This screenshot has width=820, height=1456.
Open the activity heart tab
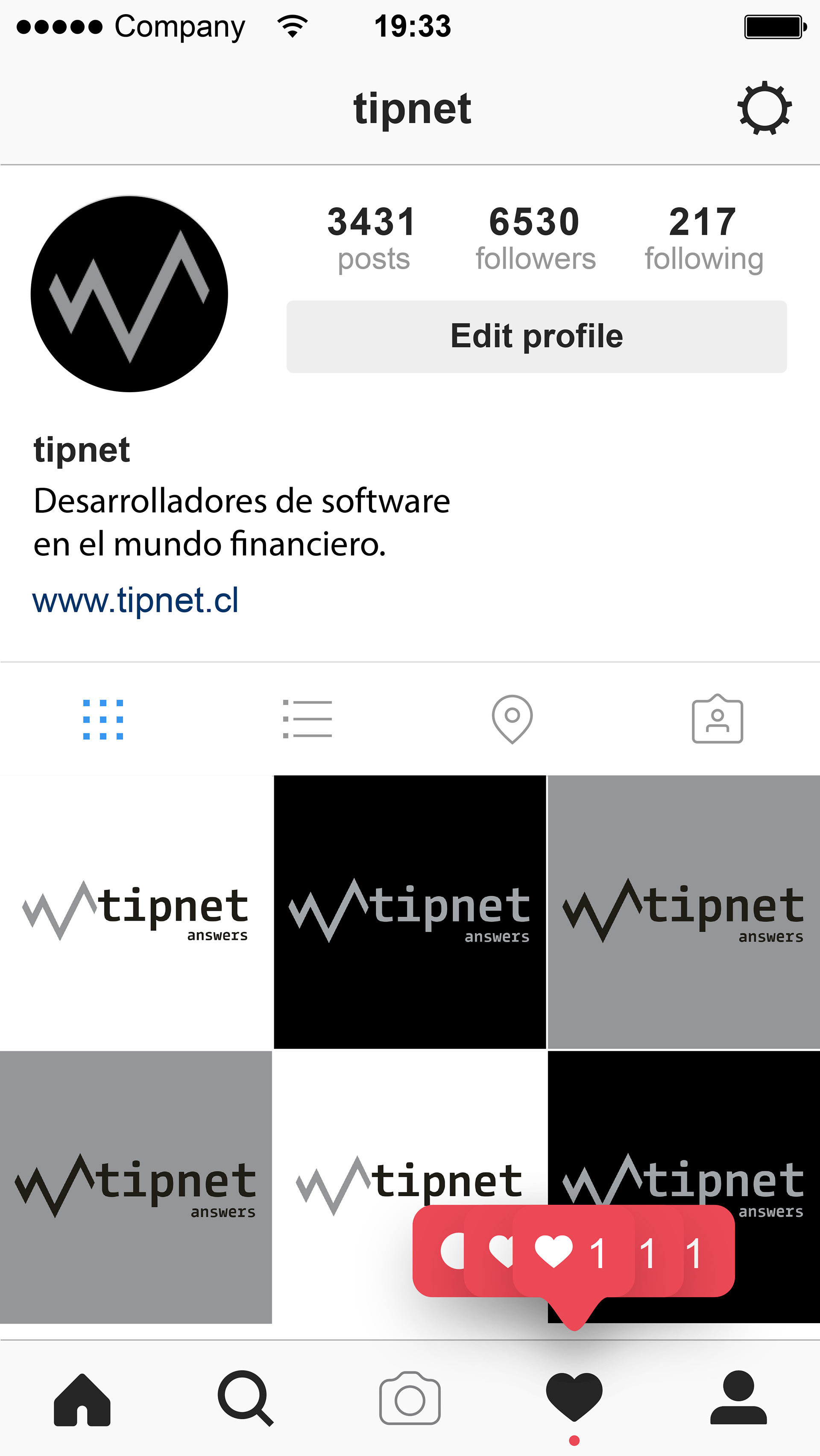point(574,1397)
